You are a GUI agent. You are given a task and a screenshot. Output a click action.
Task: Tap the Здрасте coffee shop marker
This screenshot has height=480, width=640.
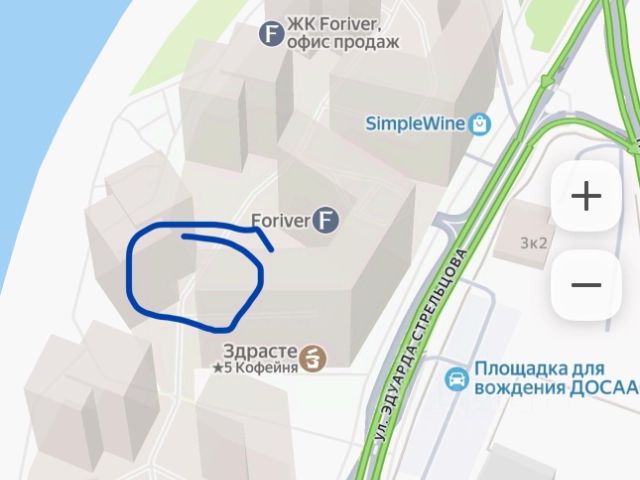[314, 355]
